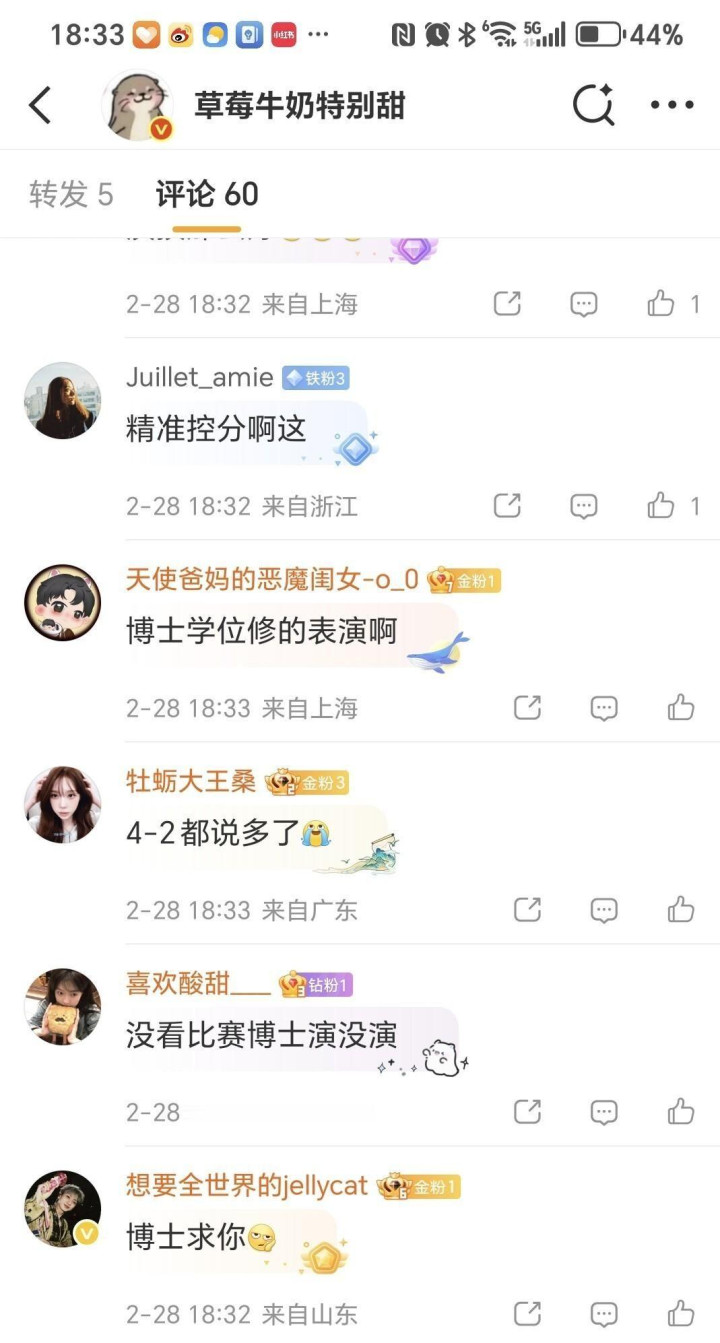Visit Juillet_amie's profile via avatar
This screenshot has height=1343, width=720.
tap(62, 401)
